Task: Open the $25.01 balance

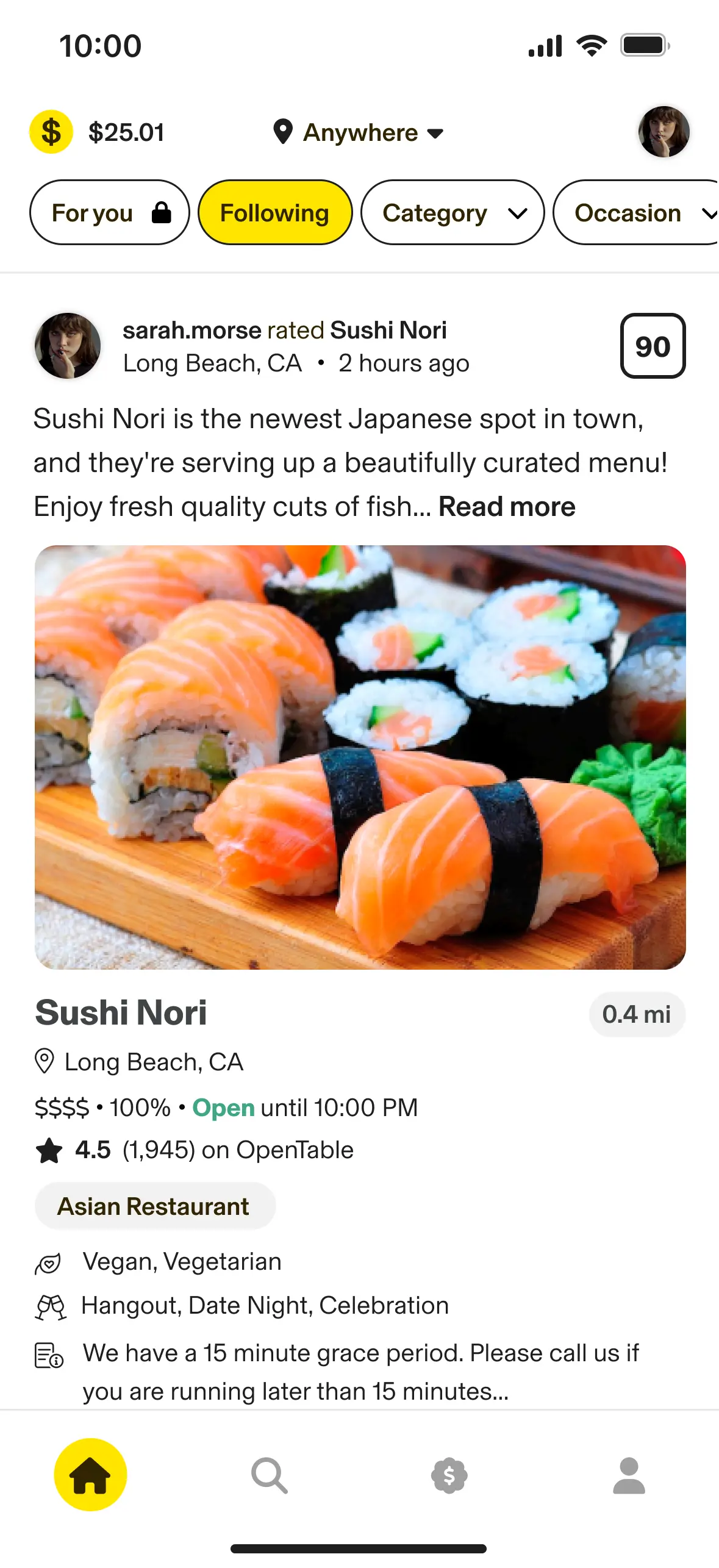Action: tap(98, 132)
